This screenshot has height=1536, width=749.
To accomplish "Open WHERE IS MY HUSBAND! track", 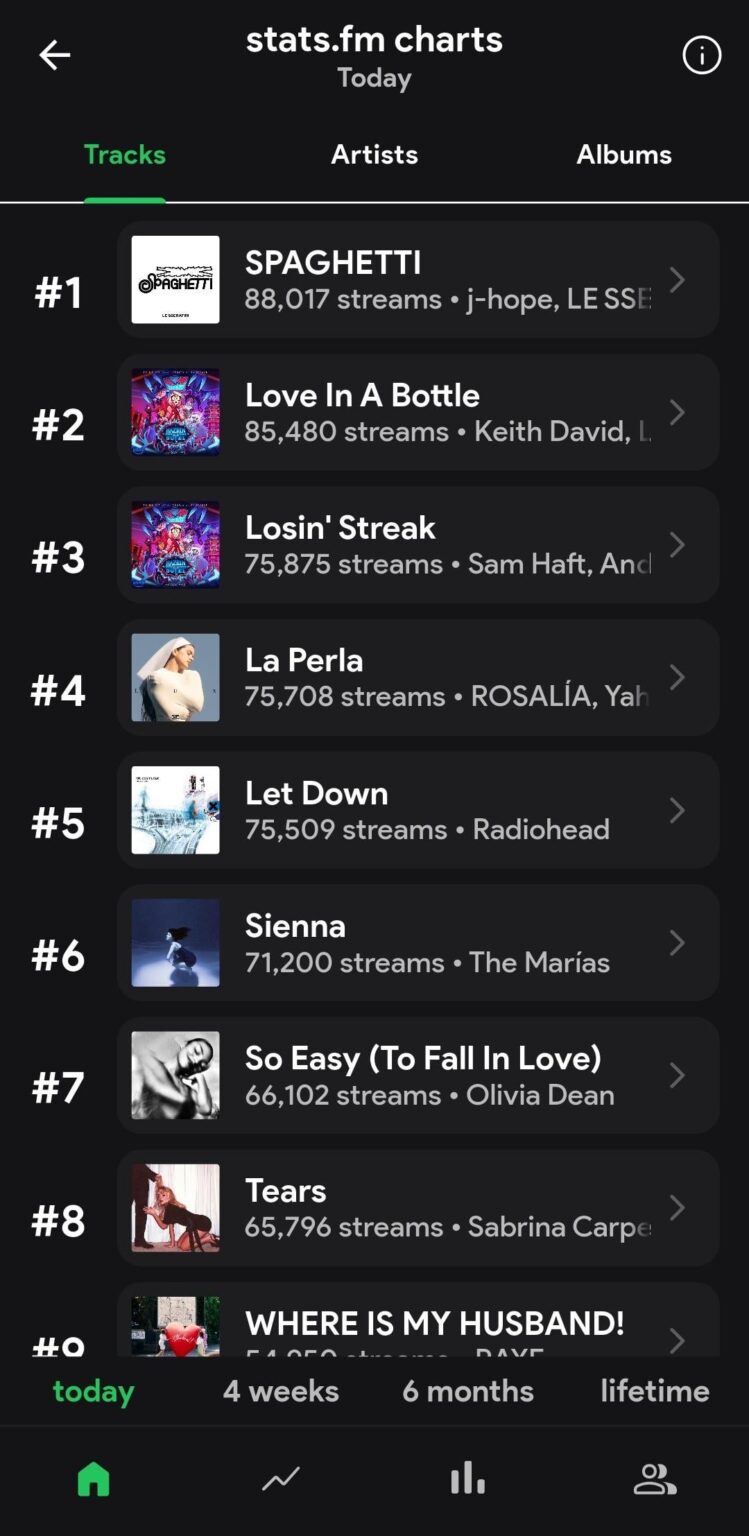I will 418,1325.
